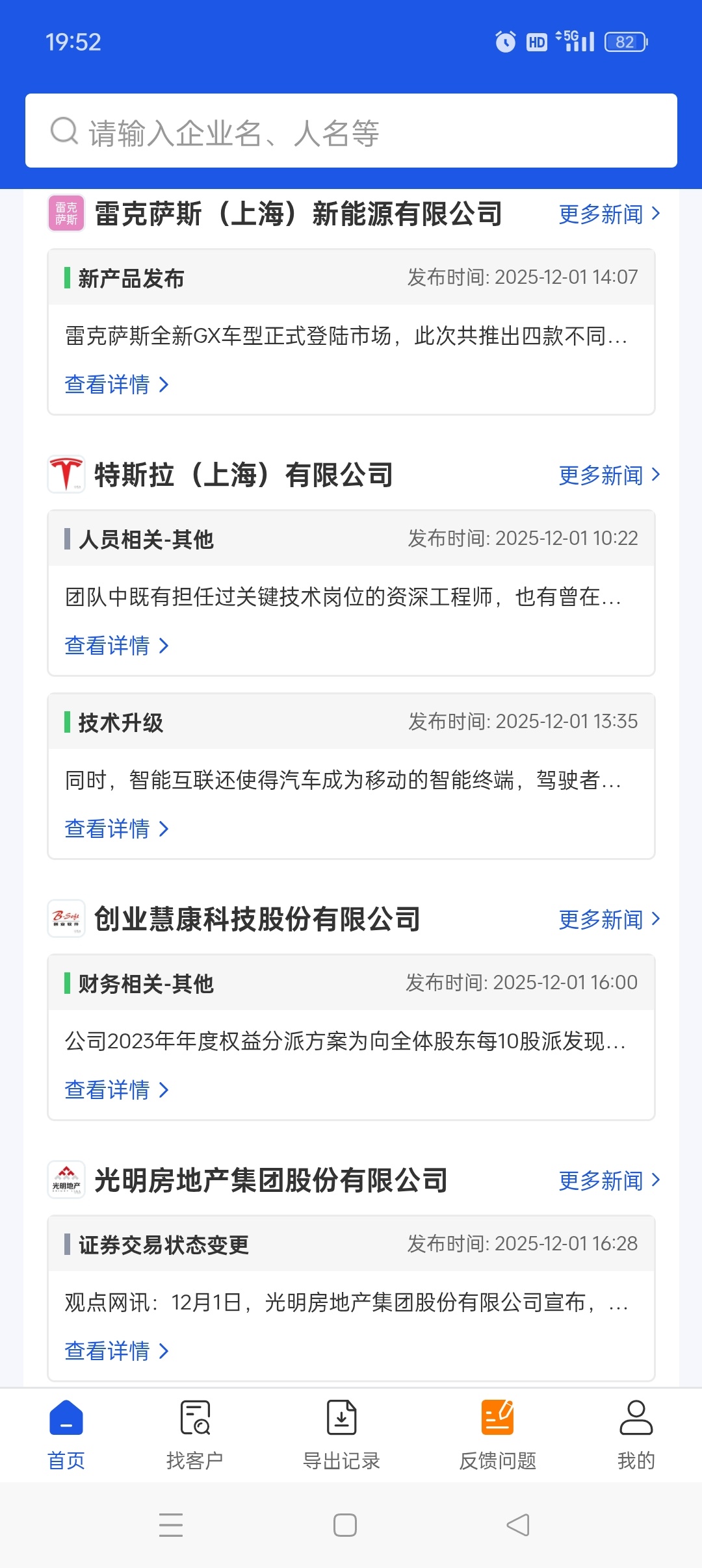Open 更多新闻 for 创业慧康科技股份有限公司
Screen dimensions: 702x1568
tap(609, 920)
